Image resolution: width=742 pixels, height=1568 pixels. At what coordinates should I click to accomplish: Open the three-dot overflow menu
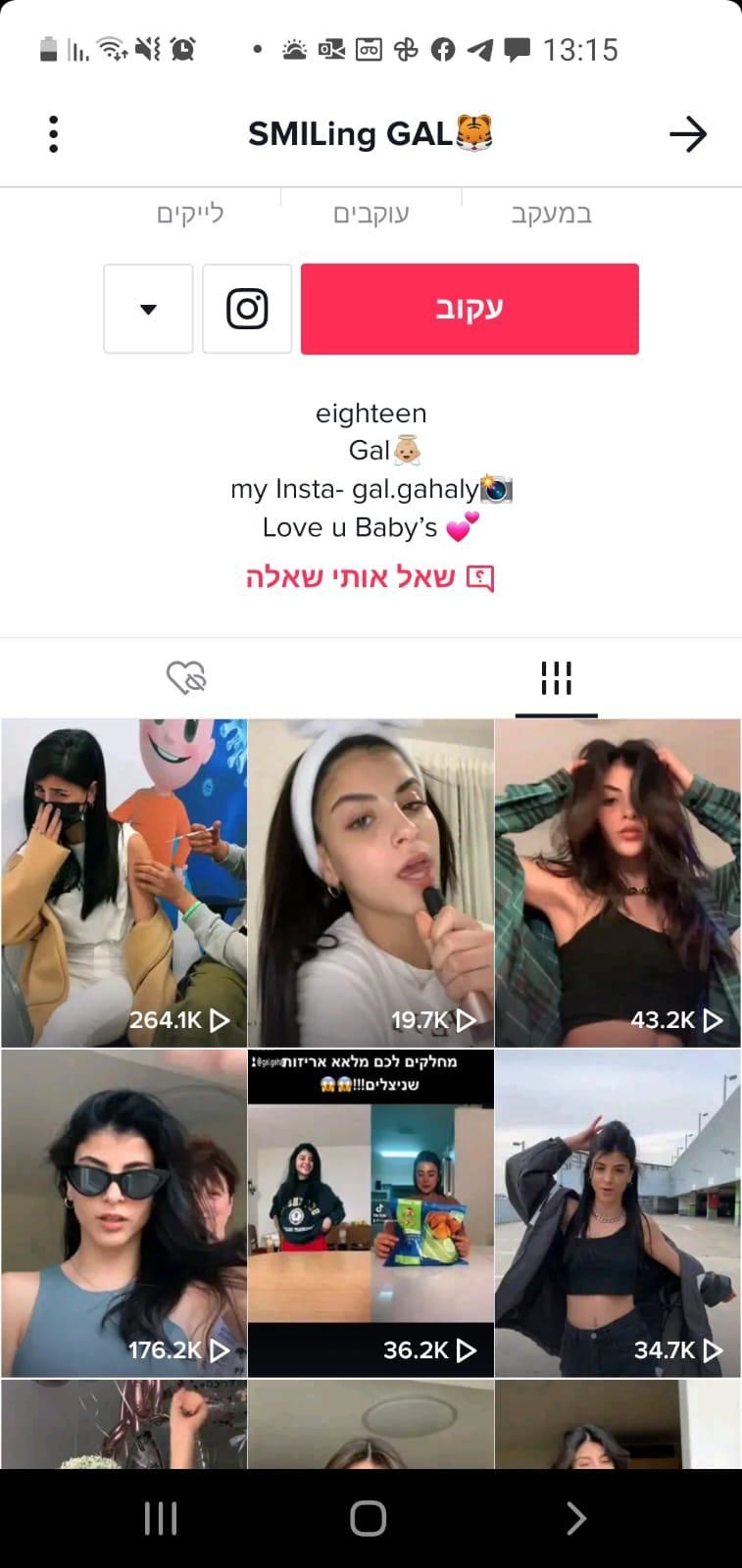tap(54, 134)
